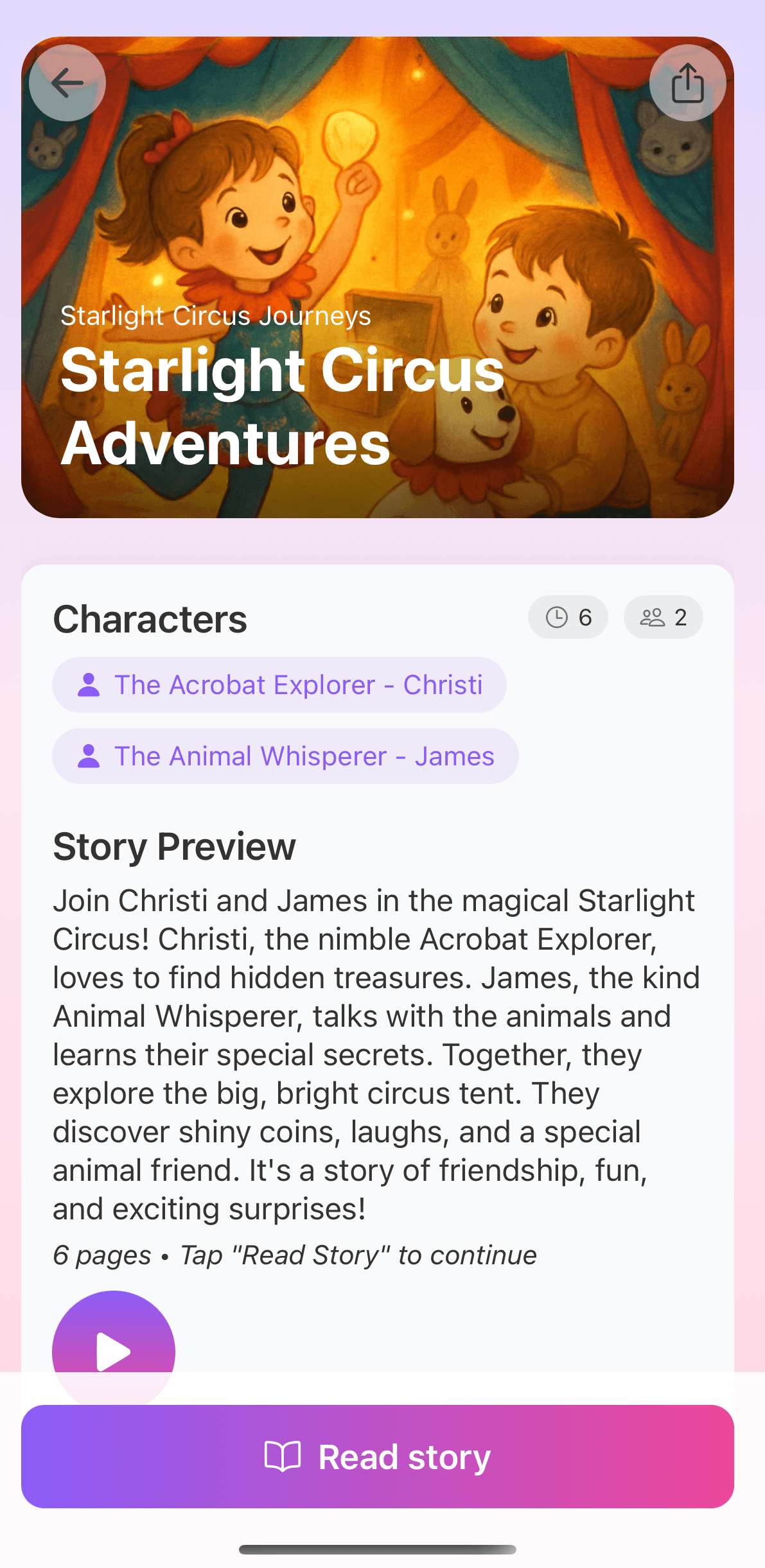Click the Starlight Circus Journeys label
The image size is (765, 1568).
click(216, 315)
